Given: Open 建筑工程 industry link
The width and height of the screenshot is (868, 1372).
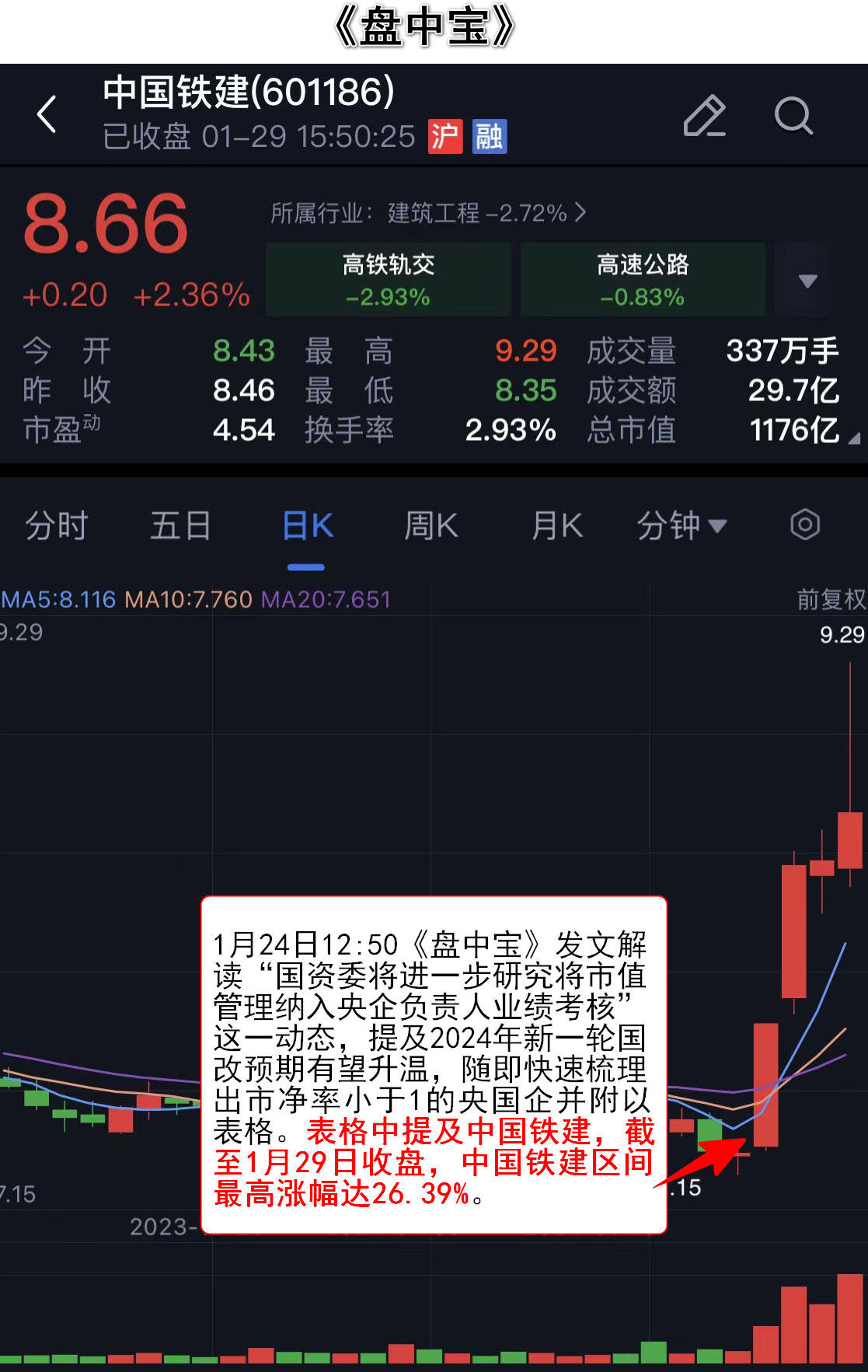Looking at the screenshot, I should (428, 212).
